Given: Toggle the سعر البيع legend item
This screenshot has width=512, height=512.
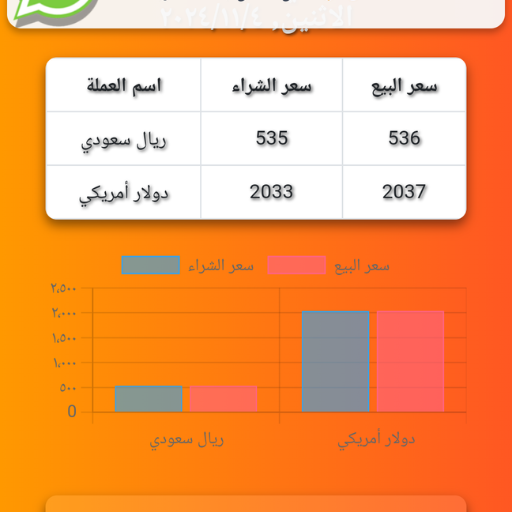Looking at the screenshot, I should (328, 265).
